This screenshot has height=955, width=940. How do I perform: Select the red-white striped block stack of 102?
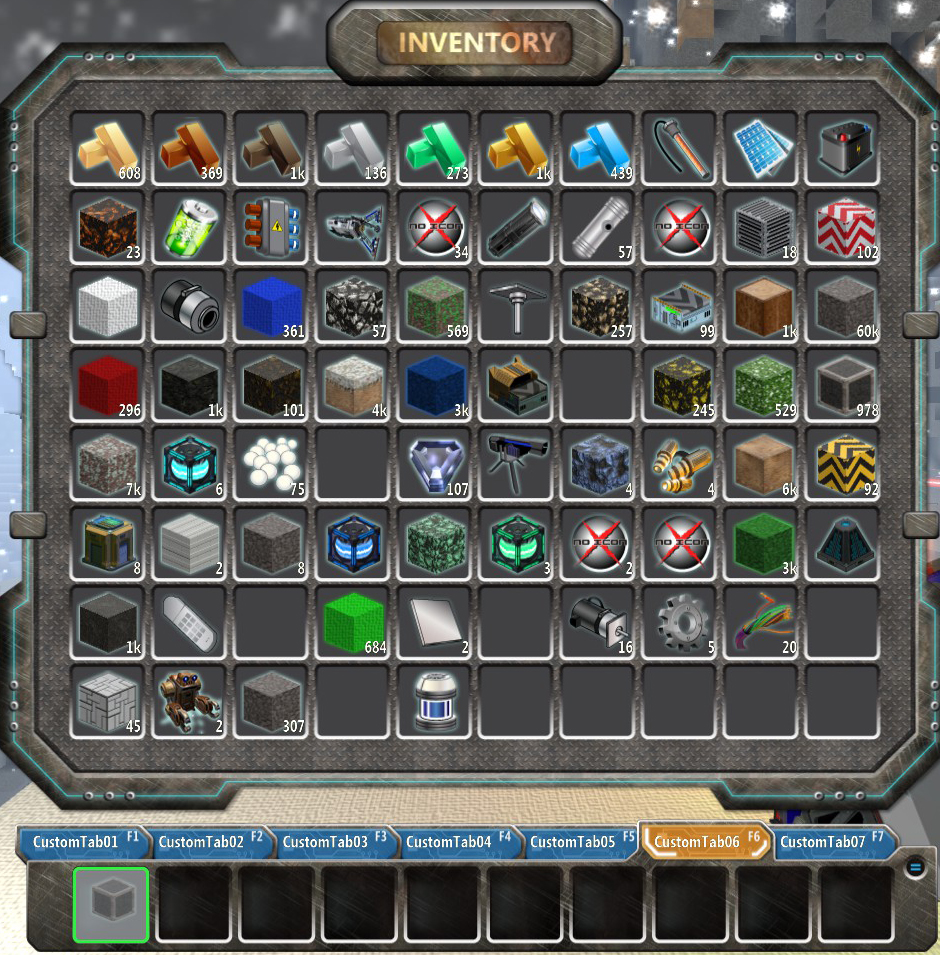coord(843,227)
